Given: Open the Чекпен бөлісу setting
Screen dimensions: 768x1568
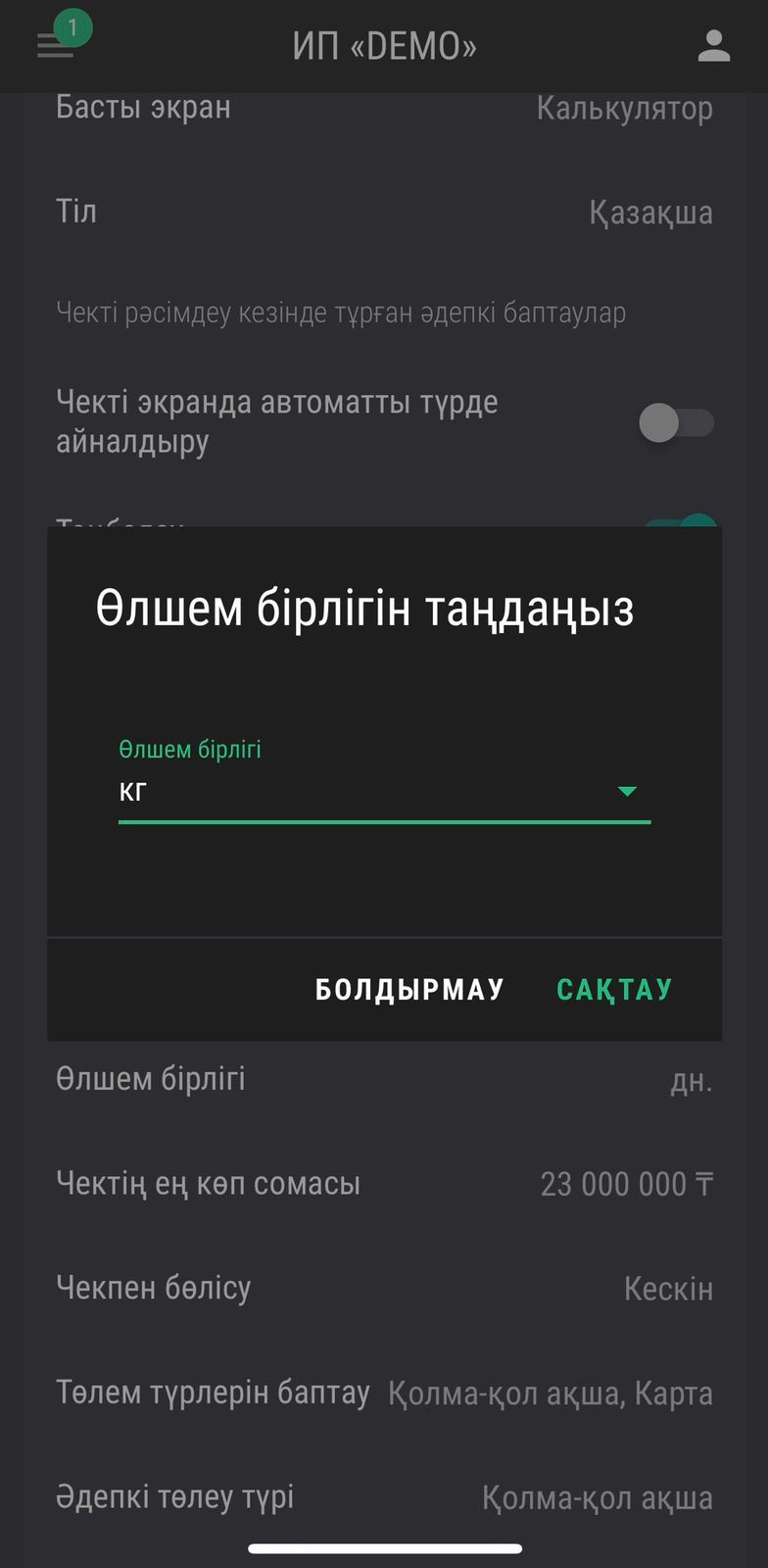Looking at the screenshot, I should [x=384, y=1289].
